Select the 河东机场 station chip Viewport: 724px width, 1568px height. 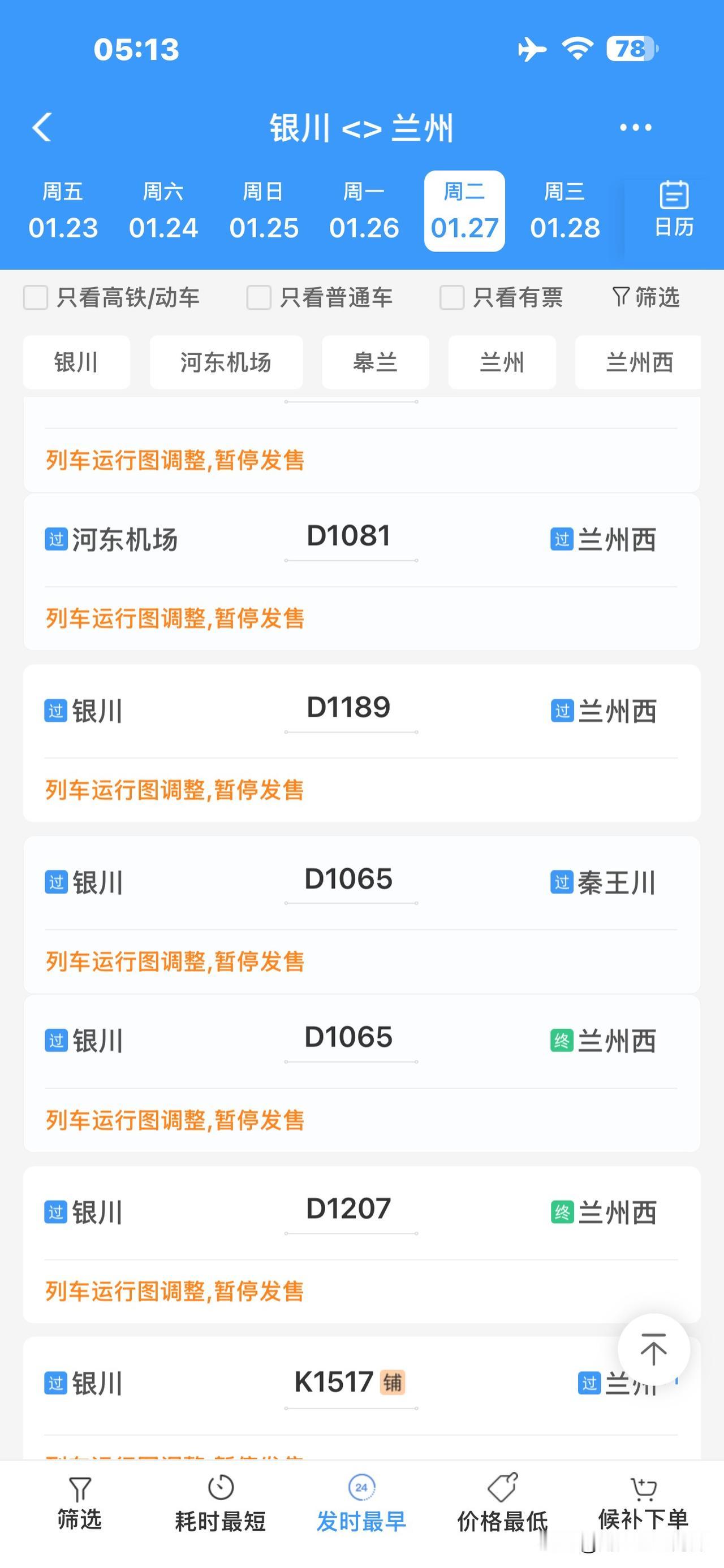tap(226, 362)
